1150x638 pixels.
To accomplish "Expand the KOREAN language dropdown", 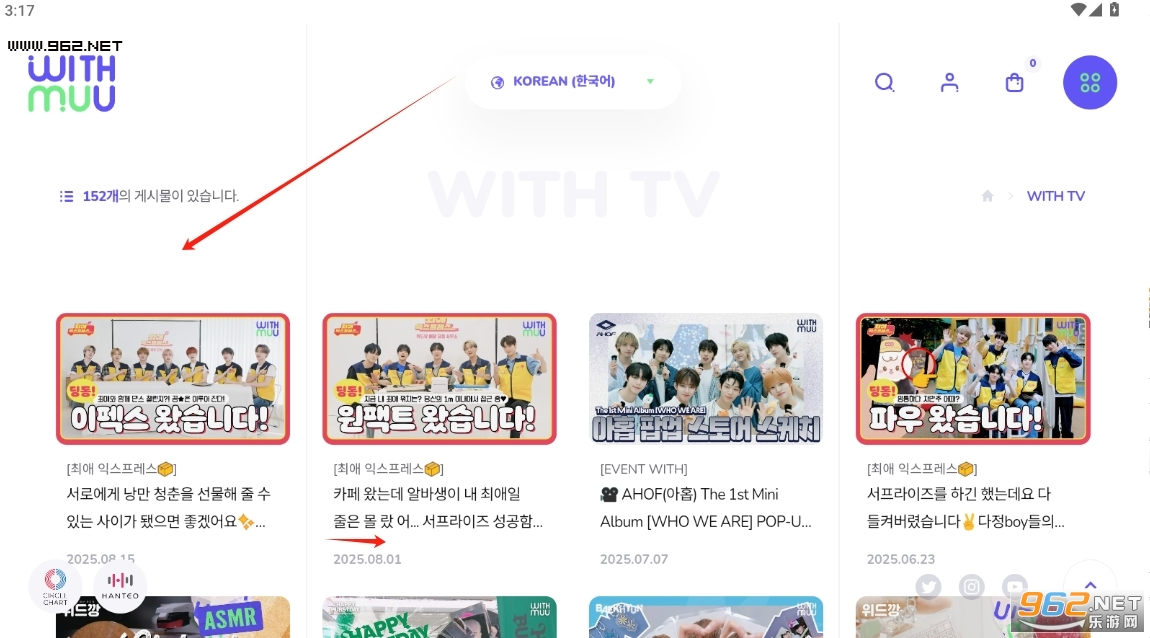I will (x=573, y=82).
